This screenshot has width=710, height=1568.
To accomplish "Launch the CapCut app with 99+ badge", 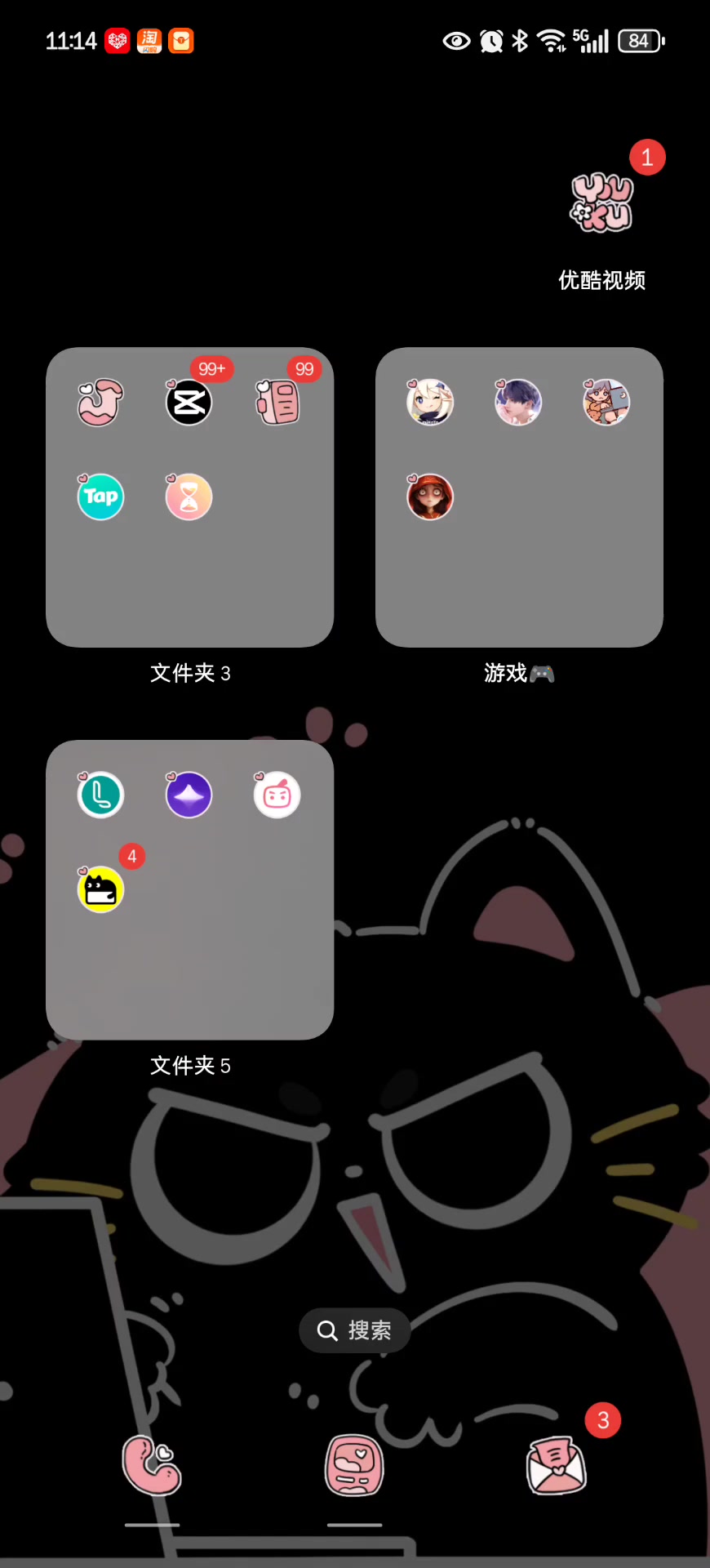I will 189,403.
